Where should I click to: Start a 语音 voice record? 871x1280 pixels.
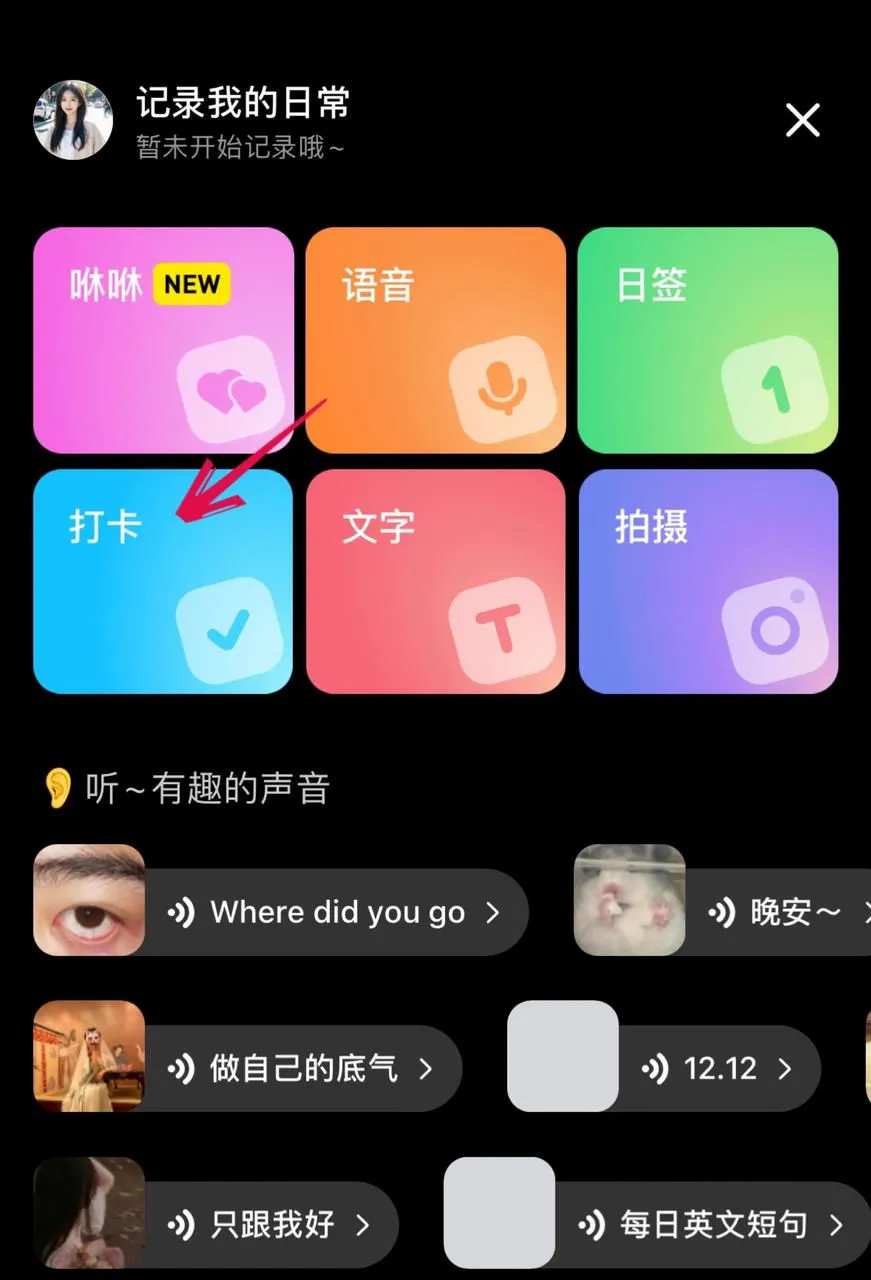(435, 340)
